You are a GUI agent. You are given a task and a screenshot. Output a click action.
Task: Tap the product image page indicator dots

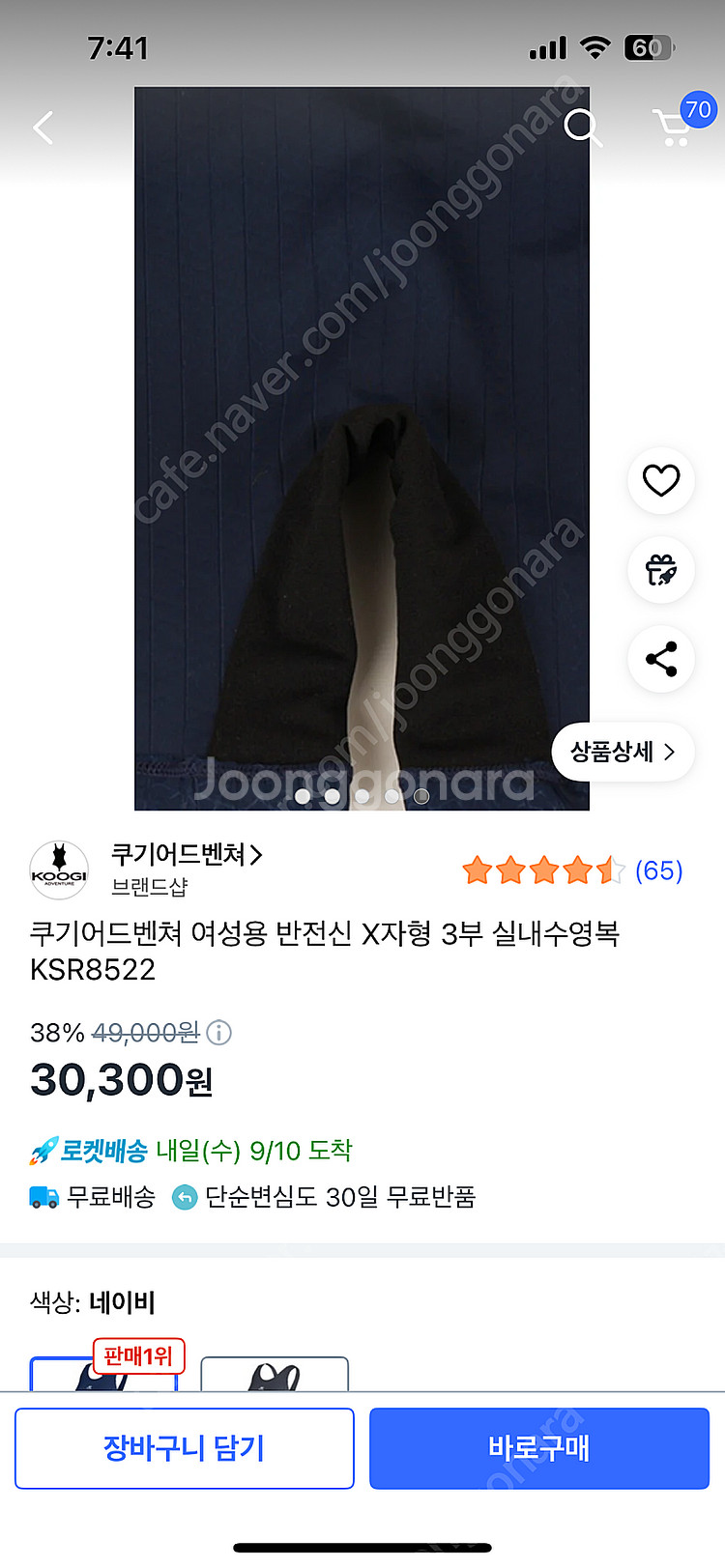(362, 796)
